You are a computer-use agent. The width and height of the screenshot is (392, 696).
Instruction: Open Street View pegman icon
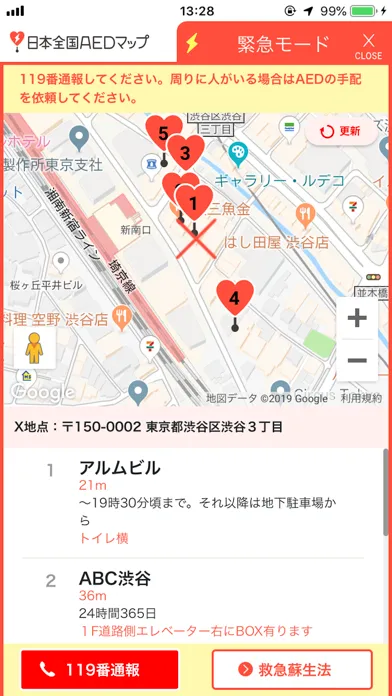(34, 348)
